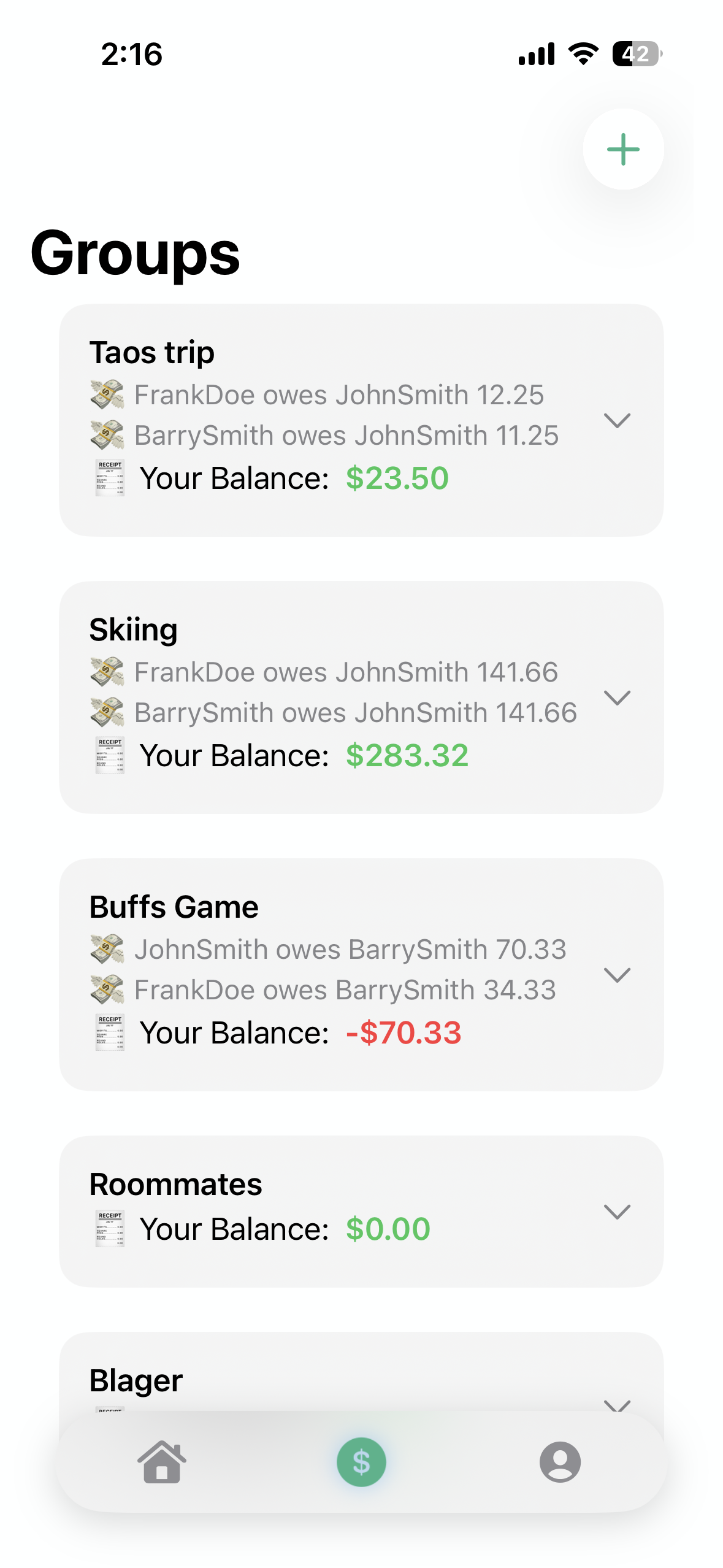723x1568 pixels.
Task: Open the Home tab icon
Action: (162, 1462)
